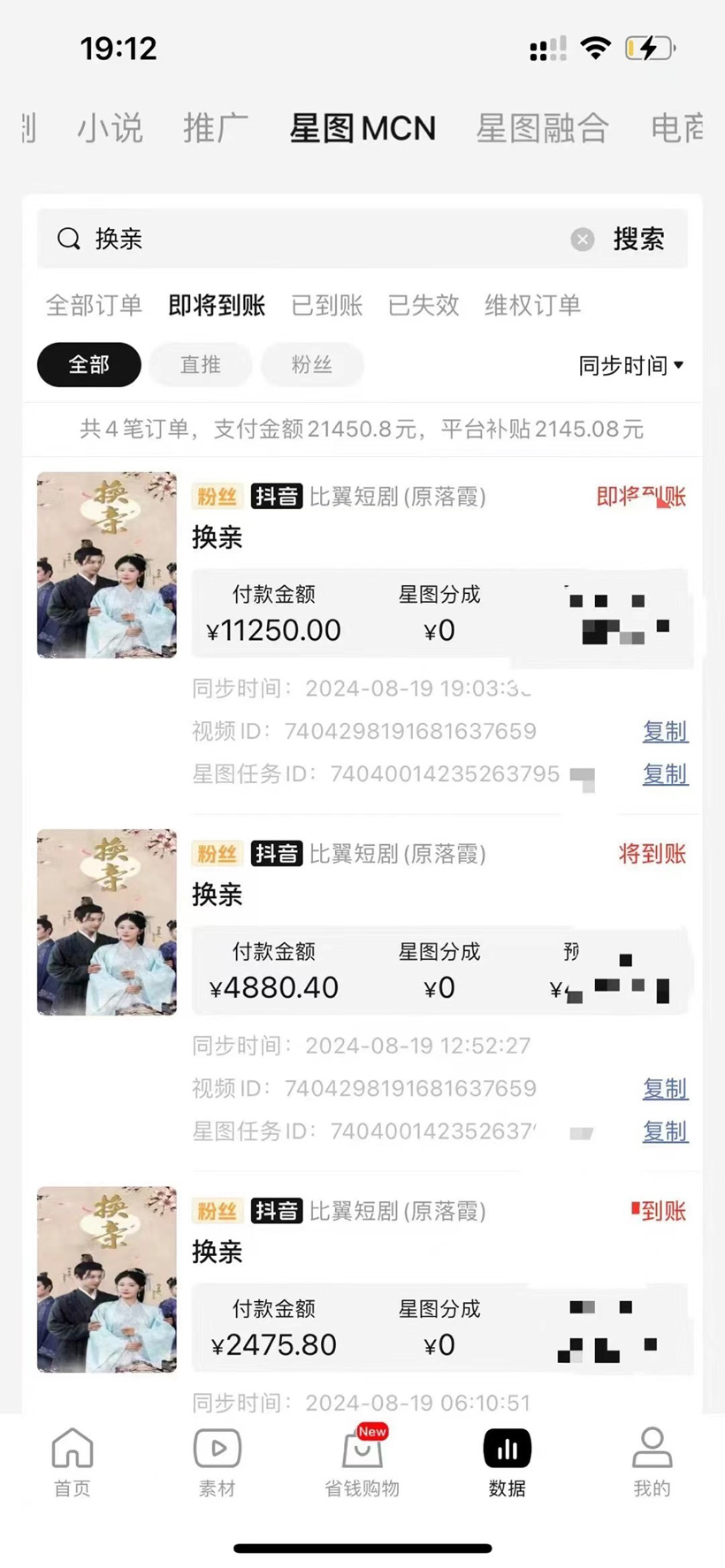Switch to the 我的 profile tab
Viewport: 725px width, 1568px height.
click(x=652, y=1462)
